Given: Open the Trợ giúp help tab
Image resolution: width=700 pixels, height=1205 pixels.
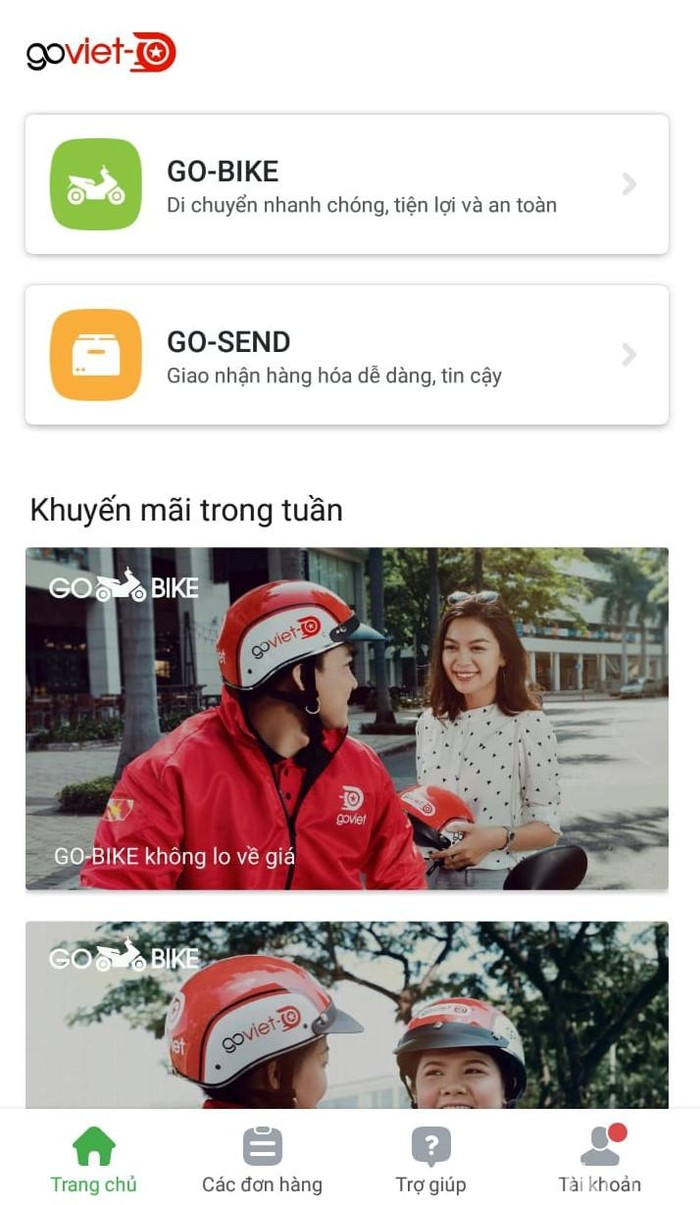Looking at the screenshot, I should [431, 1160].
